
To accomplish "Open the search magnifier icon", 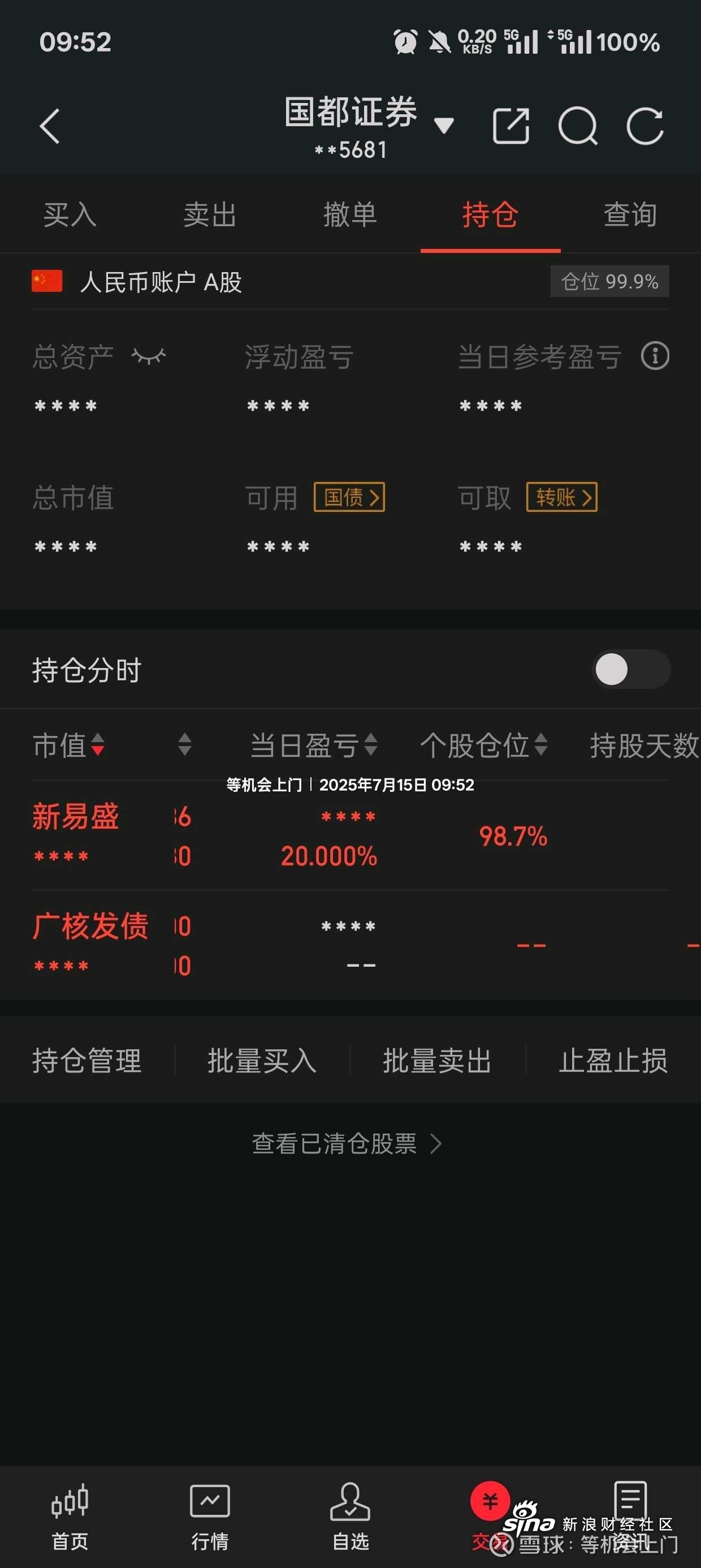I will pos(577,126).
